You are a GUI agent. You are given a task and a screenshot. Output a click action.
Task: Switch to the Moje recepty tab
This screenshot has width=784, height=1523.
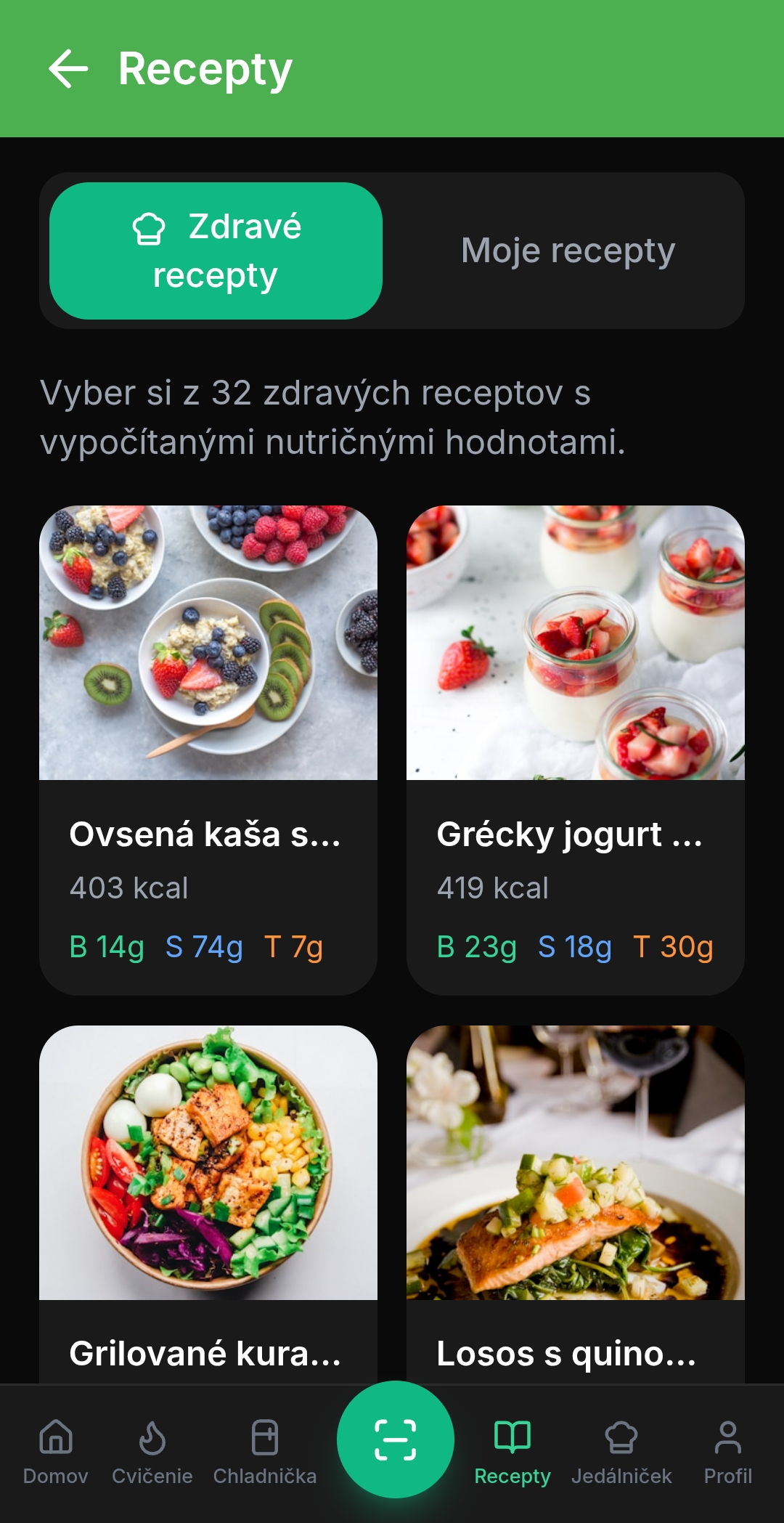point(568,250)
